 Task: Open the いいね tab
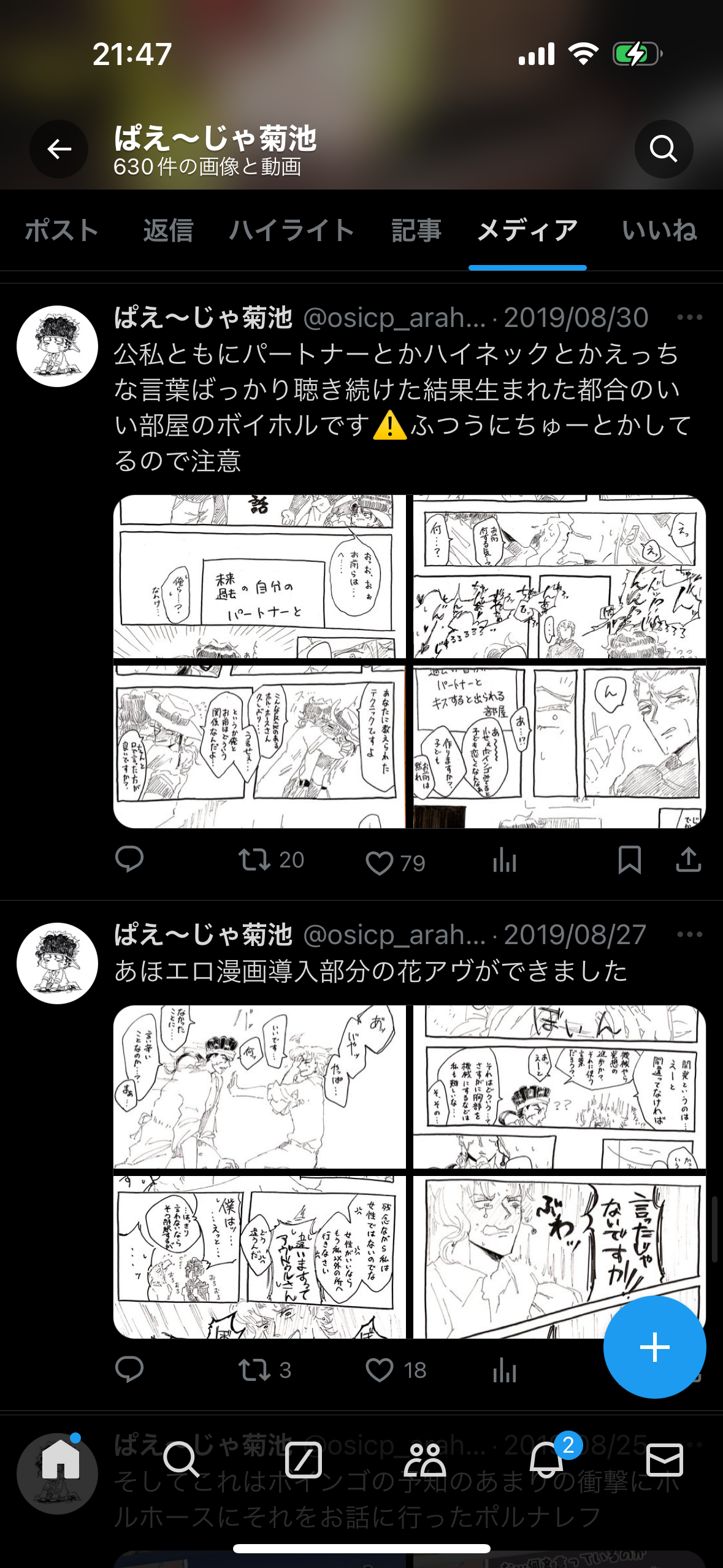pyautogui.click(x=659, y=231)
